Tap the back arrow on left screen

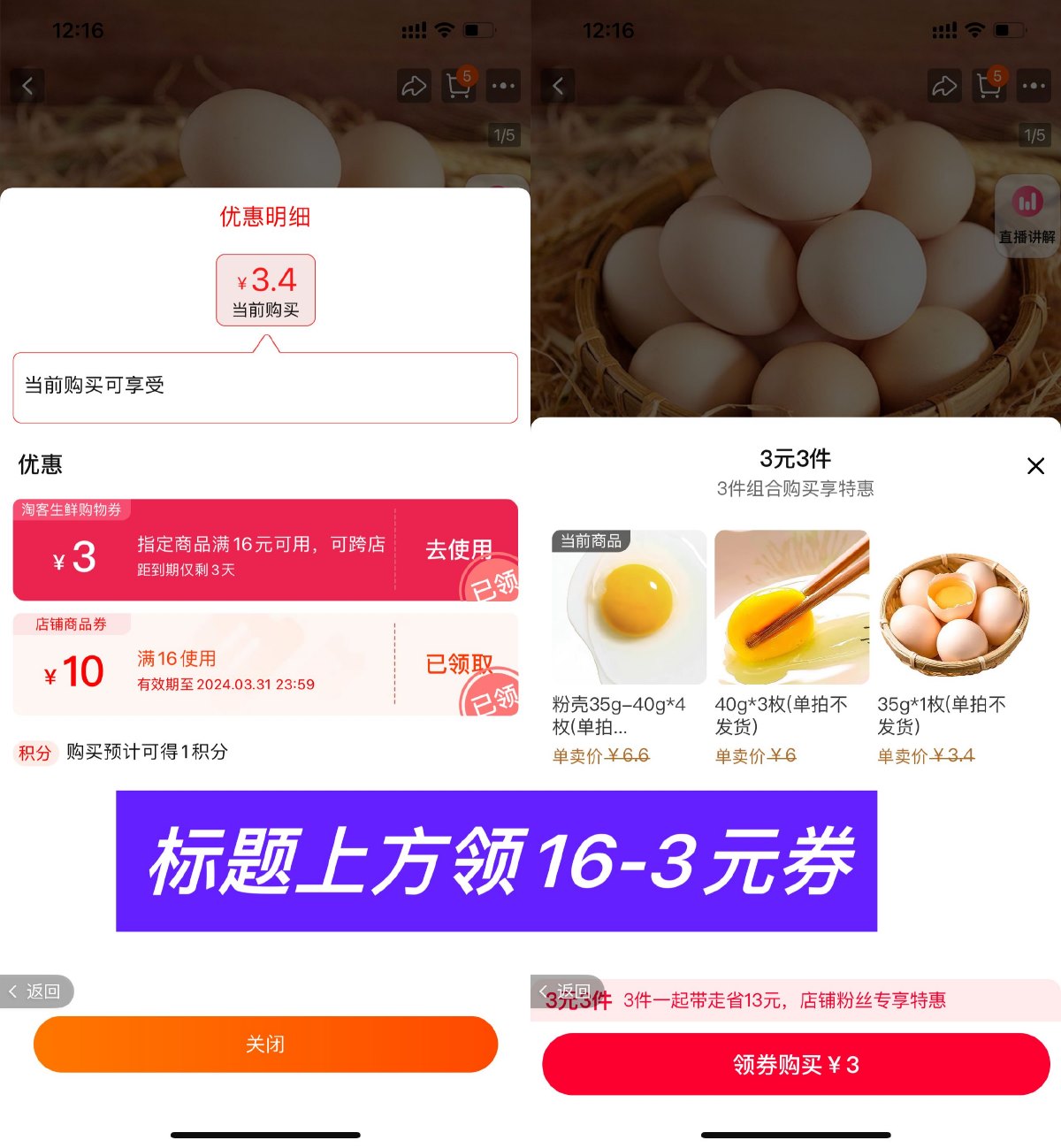[x=27, y=86]
